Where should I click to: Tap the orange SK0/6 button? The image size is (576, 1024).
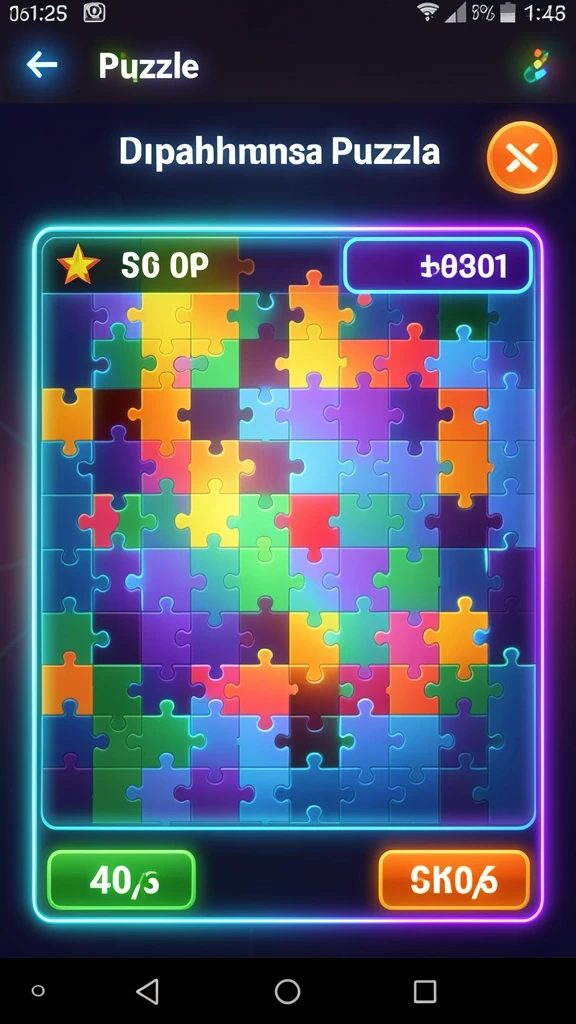point(454,880)
